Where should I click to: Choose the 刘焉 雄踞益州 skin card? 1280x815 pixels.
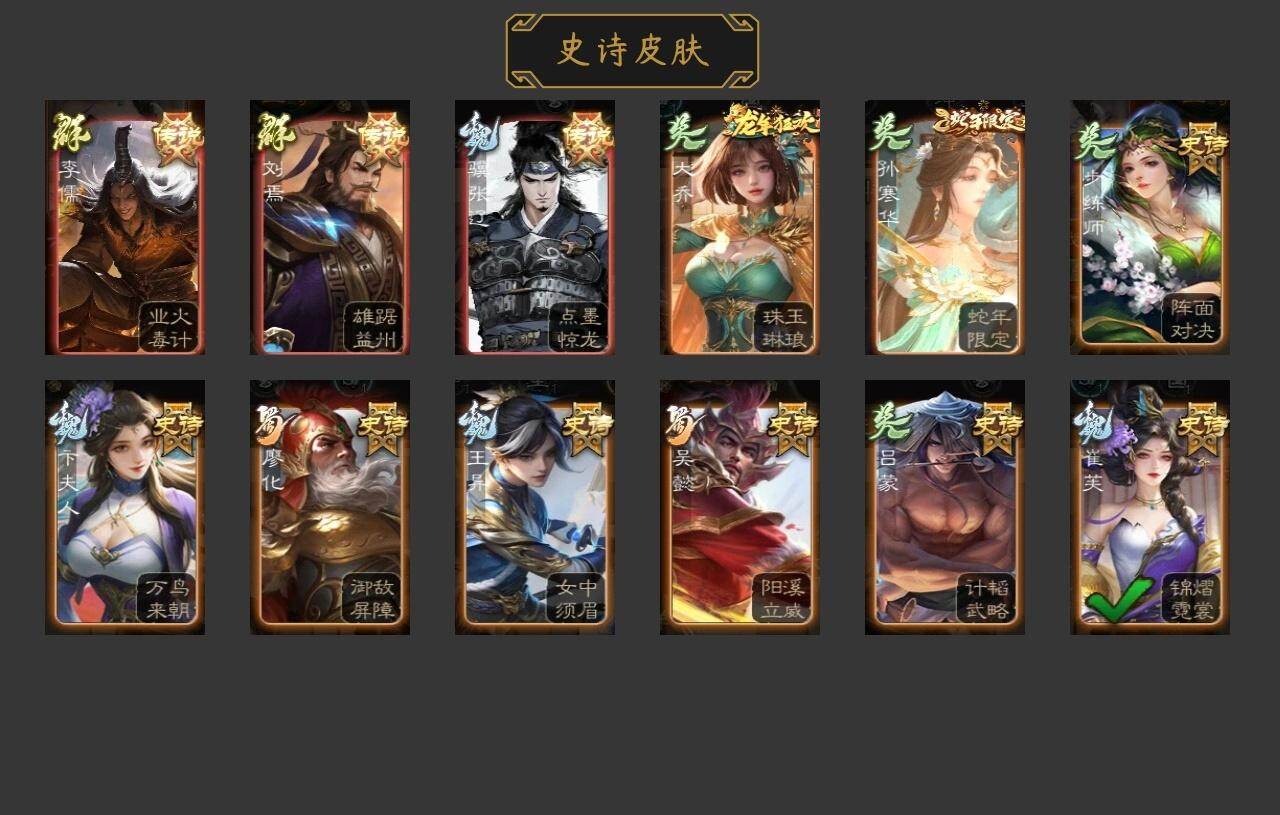coord(330,227)
